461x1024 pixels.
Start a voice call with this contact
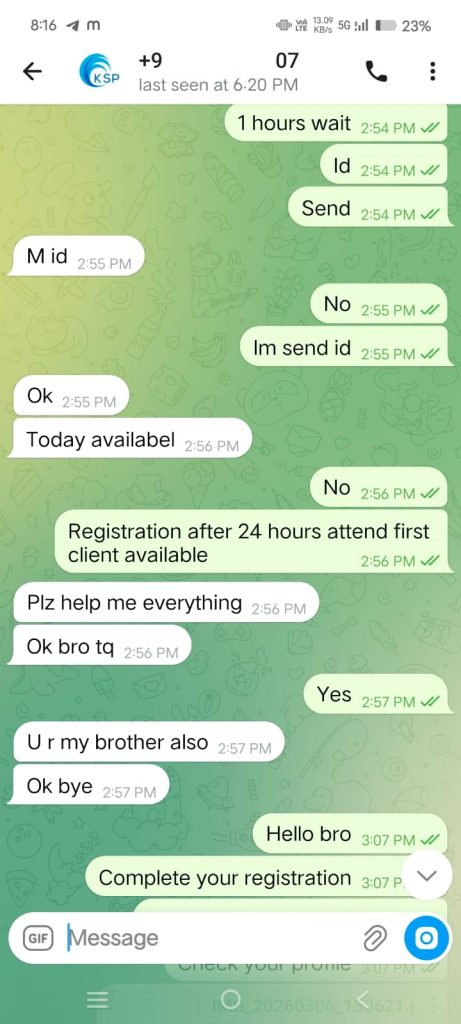click(x=376, y=72)
